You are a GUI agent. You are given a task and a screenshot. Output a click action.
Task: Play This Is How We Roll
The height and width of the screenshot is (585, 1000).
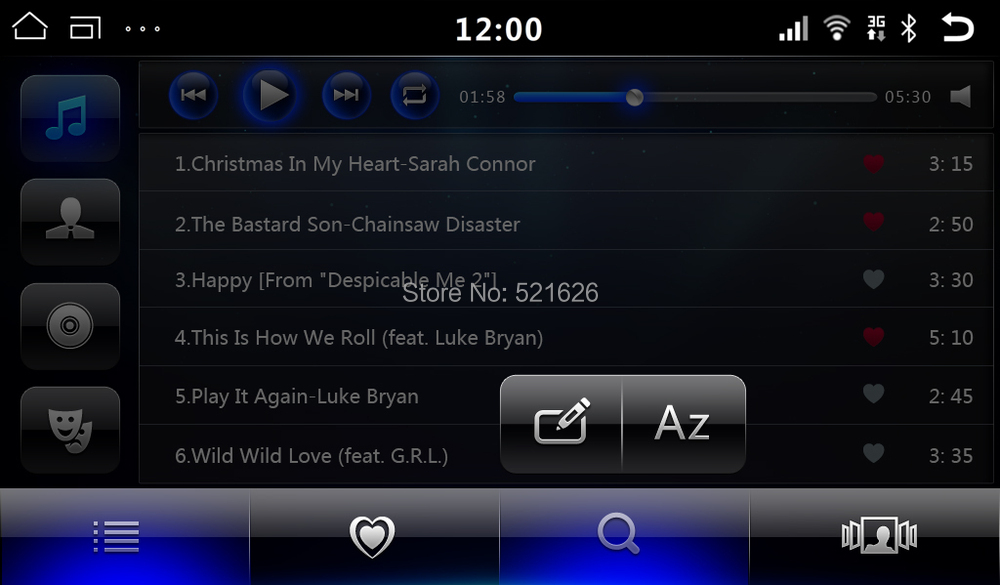point(358,338)
